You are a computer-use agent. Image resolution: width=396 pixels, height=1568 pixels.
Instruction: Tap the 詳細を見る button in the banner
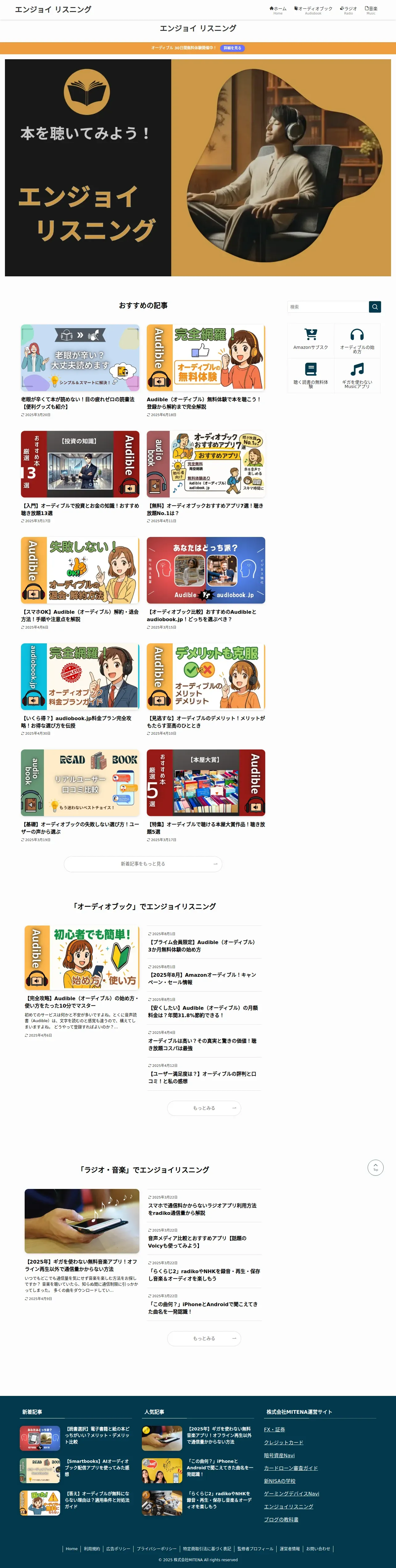(x=232, y=48)
